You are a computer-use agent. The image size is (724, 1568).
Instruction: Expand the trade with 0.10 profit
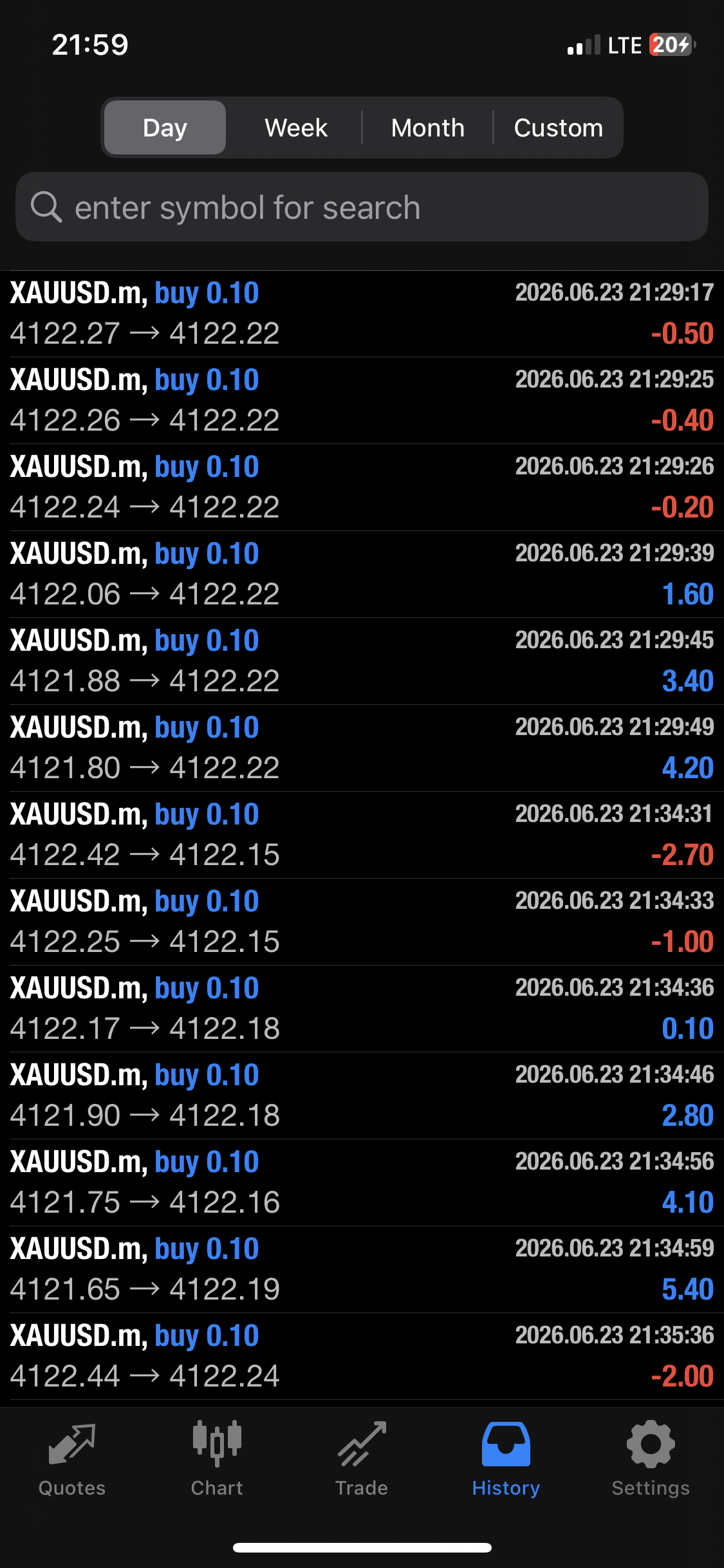tap(362, 1009)
